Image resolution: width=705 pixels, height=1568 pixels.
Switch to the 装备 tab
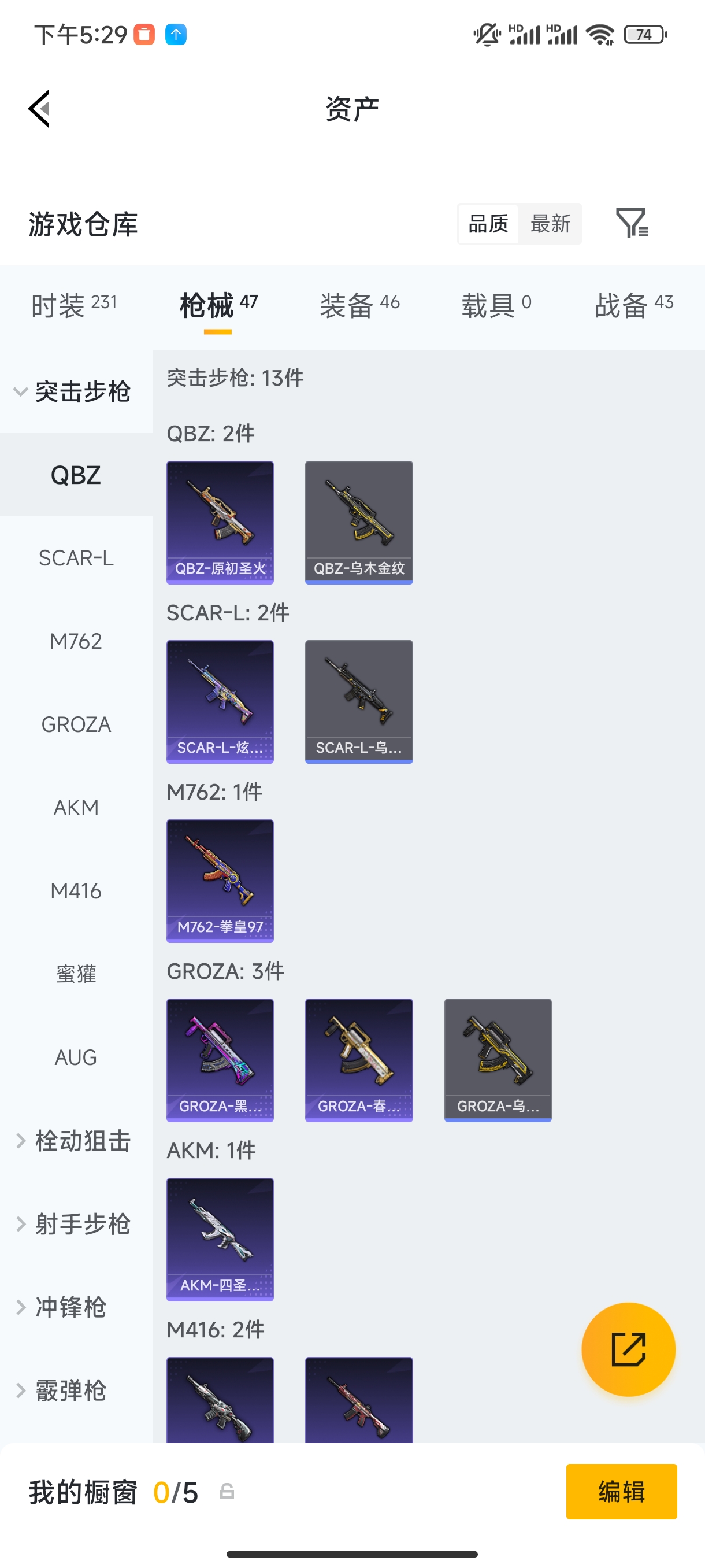359,304
